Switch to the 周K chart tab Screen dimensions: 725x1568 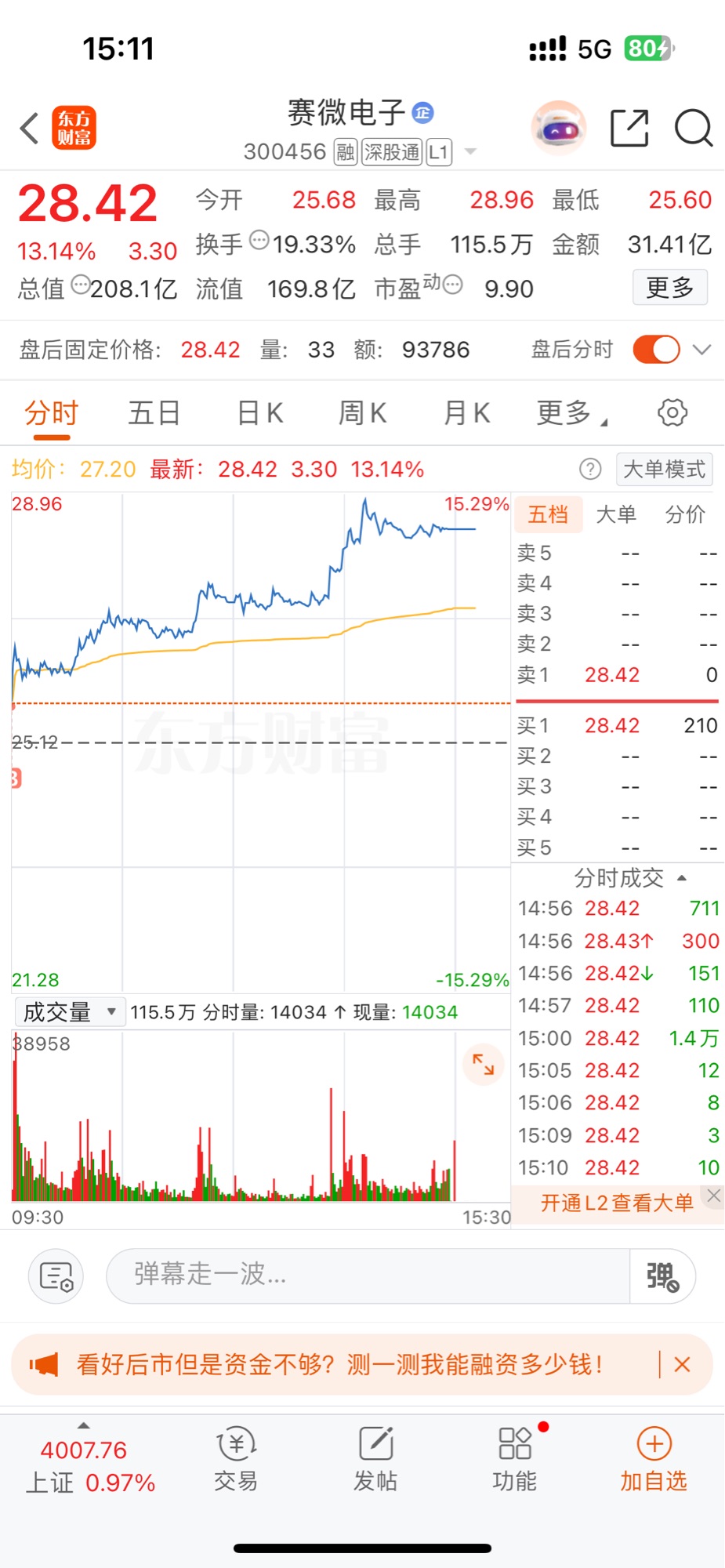362,413
